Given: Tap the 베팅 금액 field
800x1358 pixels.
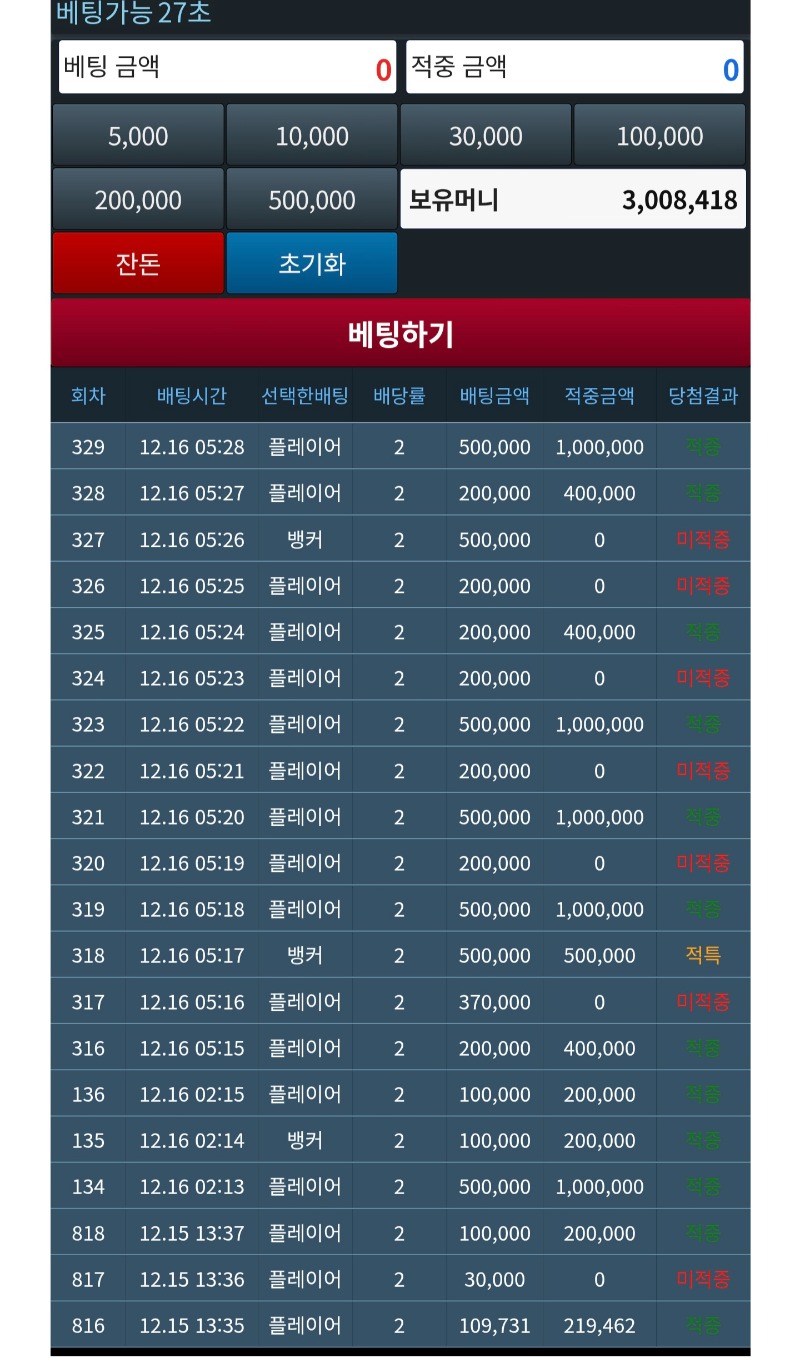Looking at the screenshot, I should [x=227, y=68].
